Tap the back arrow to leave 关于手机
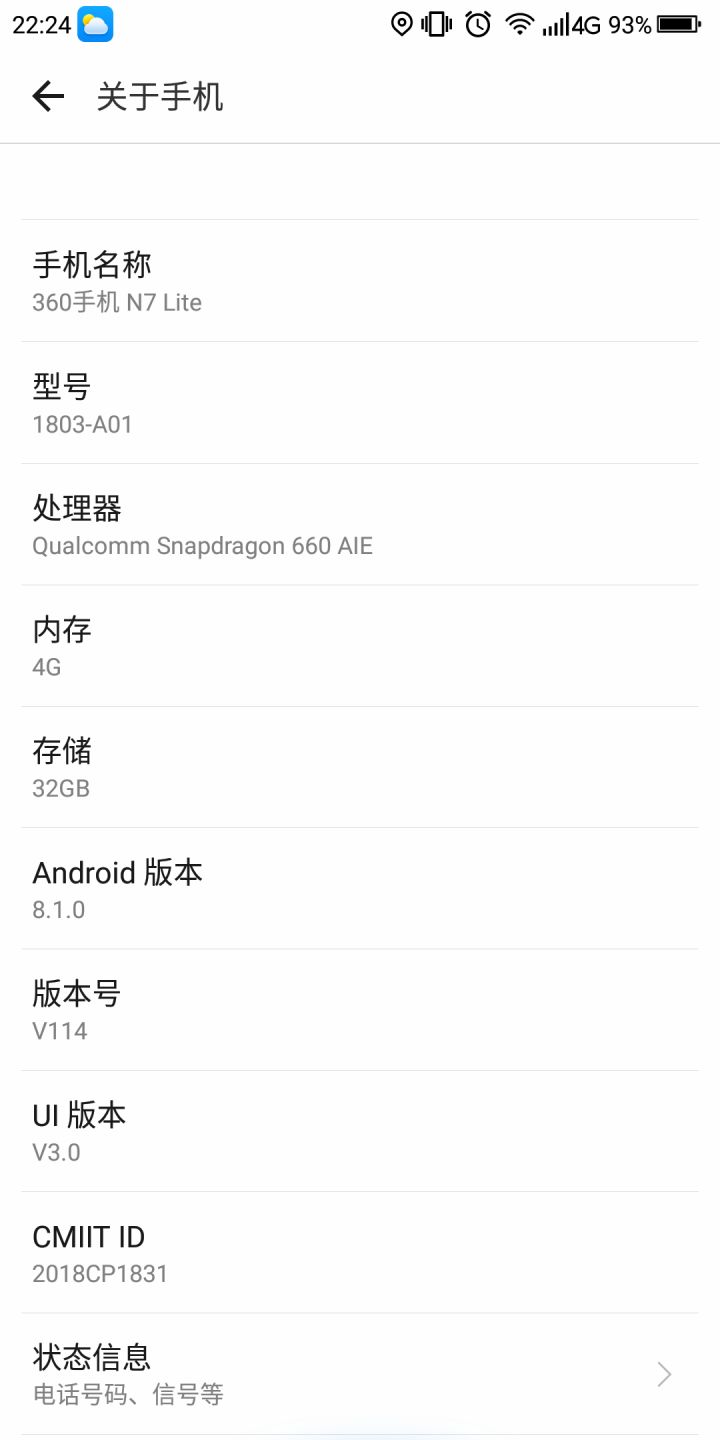720x1440 pixels. tap(47, 95)
